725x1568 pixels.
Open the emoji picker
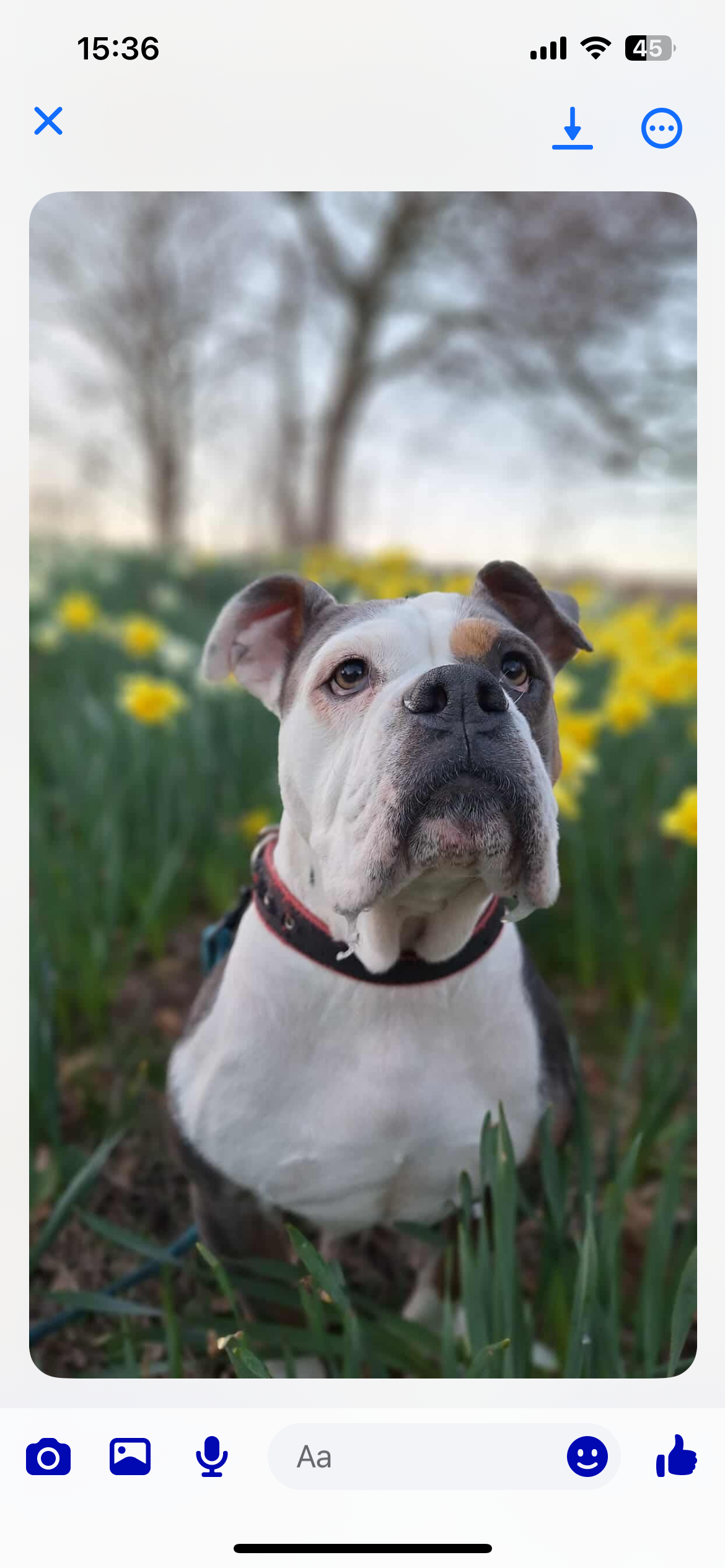click(x=587, y=1457)
